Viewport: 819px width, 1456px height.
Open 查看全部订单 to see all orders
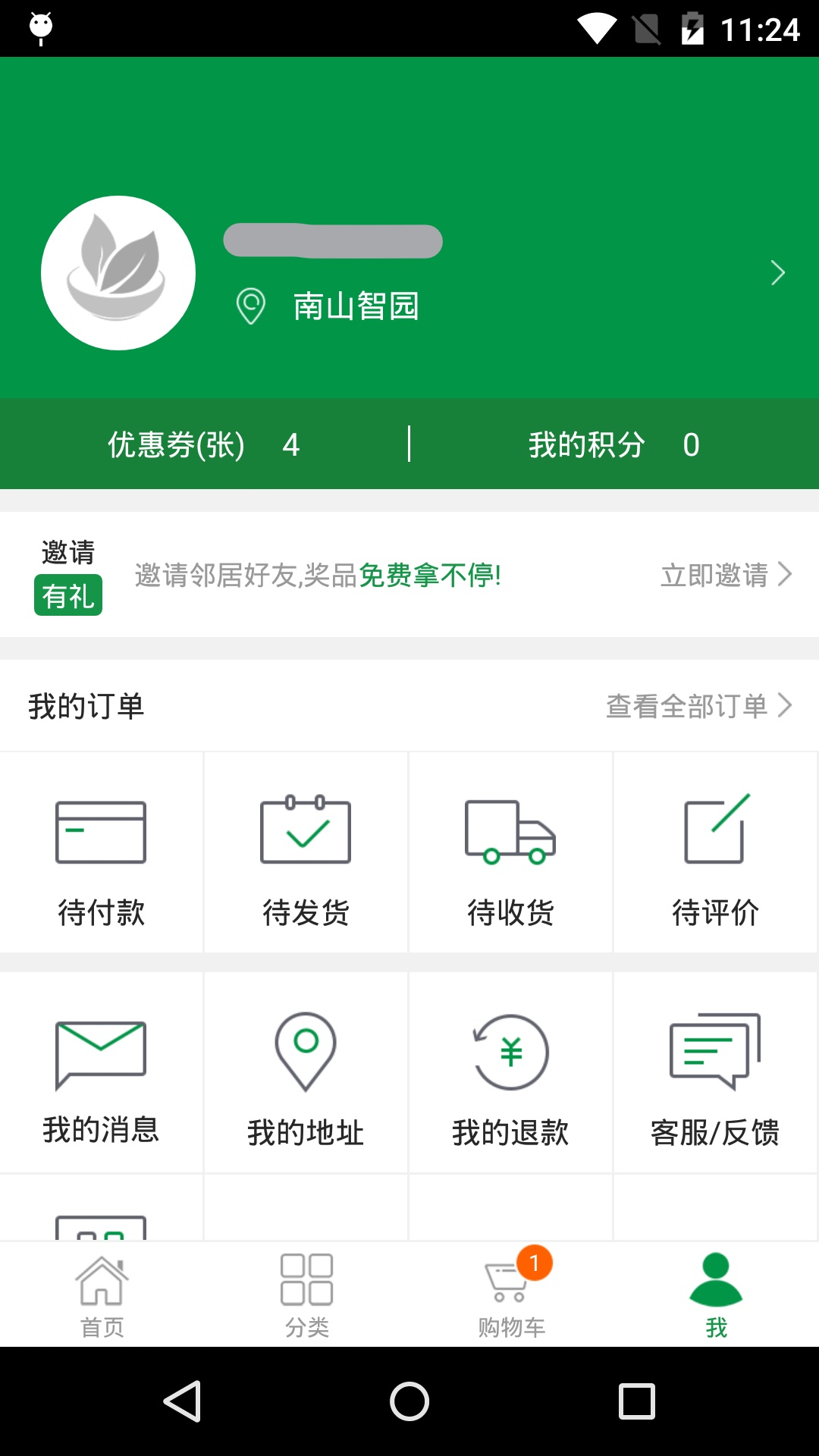[x=698, y=706]
